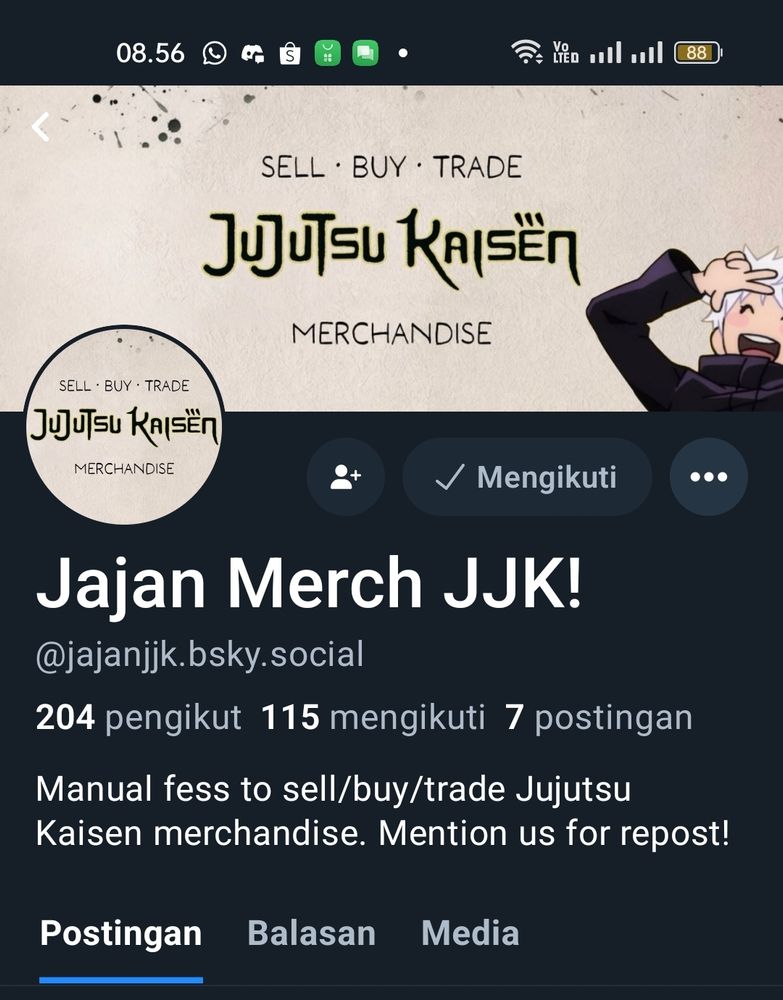Image resolution: width=783 pixels, height=1000 pixels.
Task: Switch to the Balasan tab
Action: click(x=311, y=933)
